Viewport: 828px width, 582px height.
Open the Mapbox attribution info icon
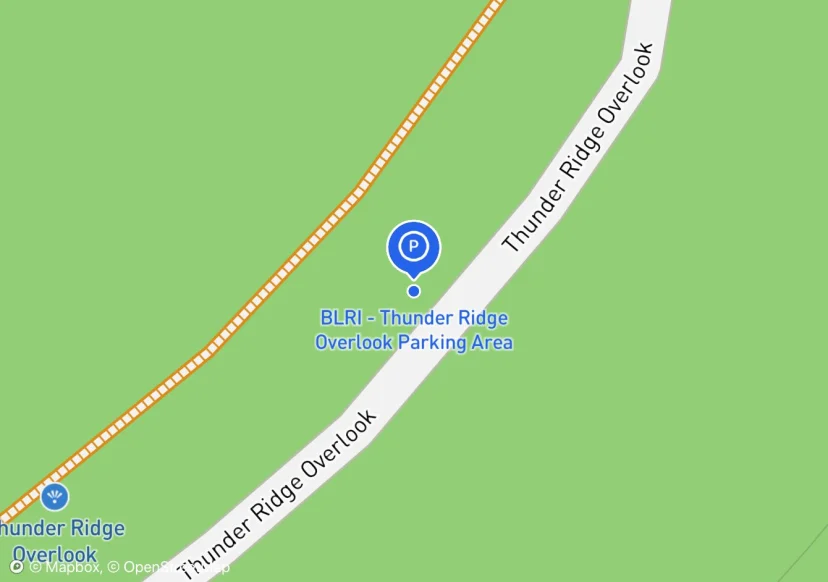point(16,566)
